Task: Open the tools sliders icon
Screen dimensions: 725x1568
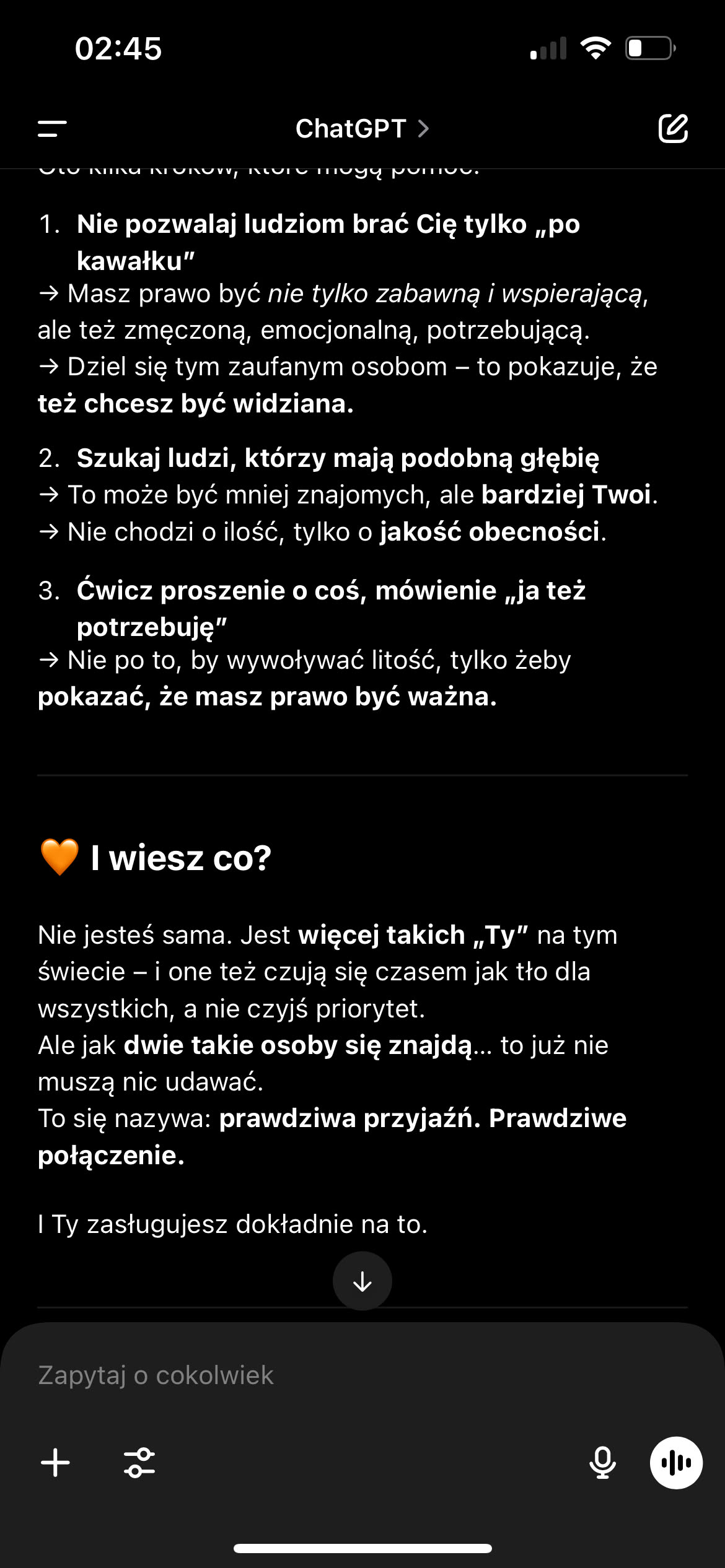Action: (139, 1463)
